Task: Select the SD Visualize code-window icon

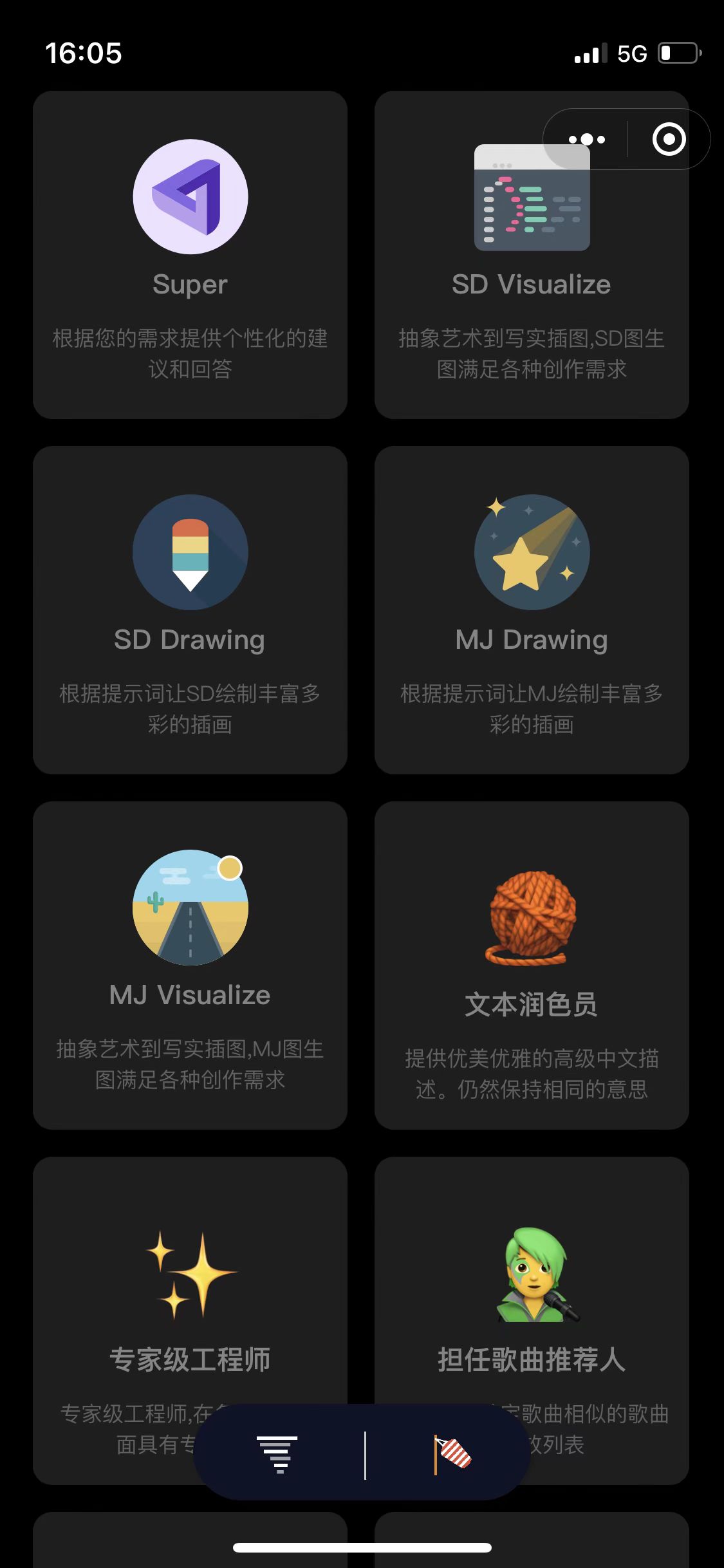Action: tap(532, 196)
